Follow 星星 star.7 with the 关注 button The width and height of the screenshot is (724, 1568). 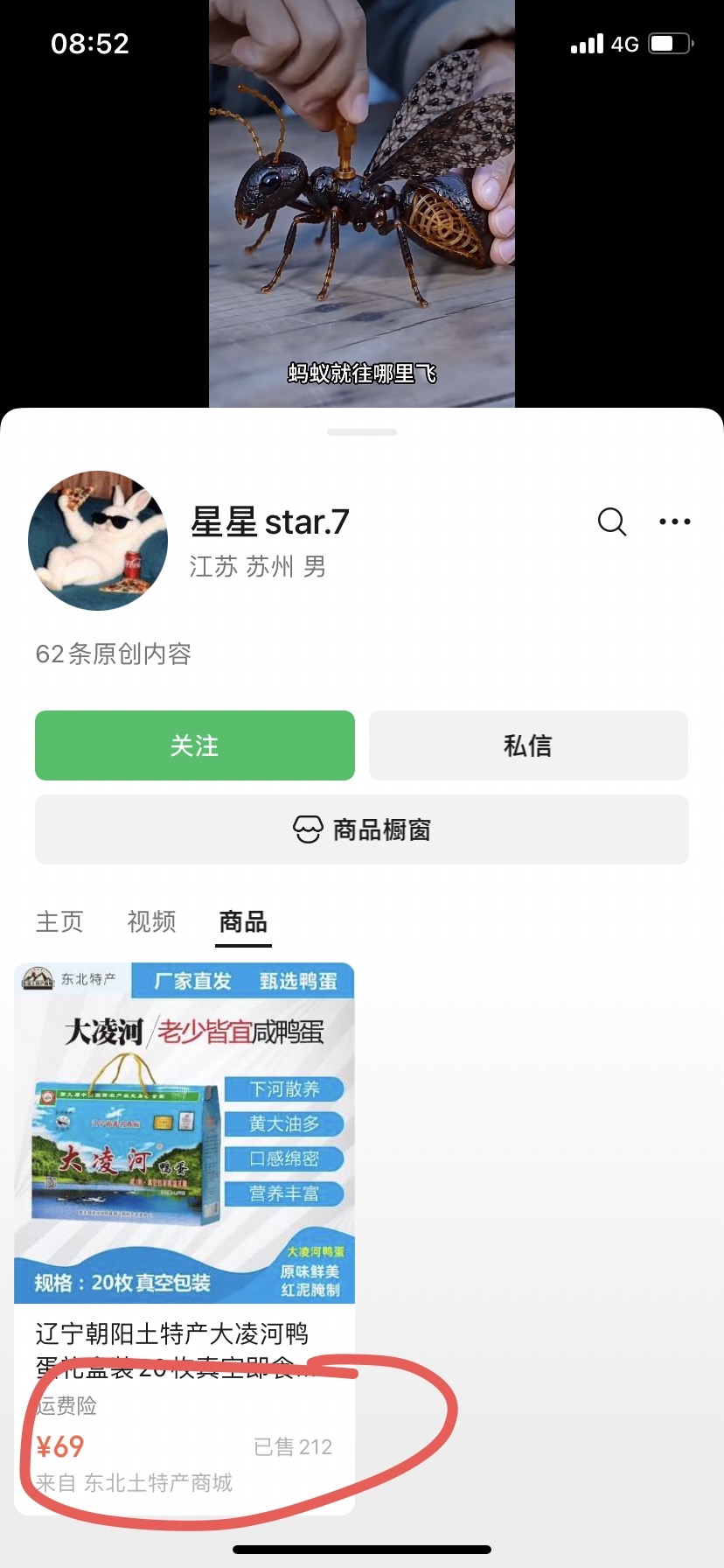[195, 745]
